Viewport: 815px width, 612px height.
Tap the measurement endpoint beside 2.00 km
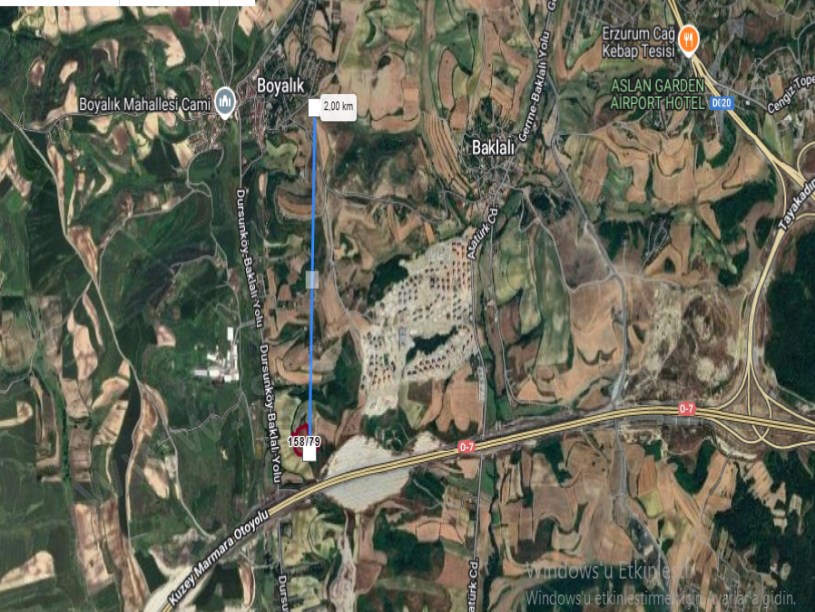pos(314,107)
